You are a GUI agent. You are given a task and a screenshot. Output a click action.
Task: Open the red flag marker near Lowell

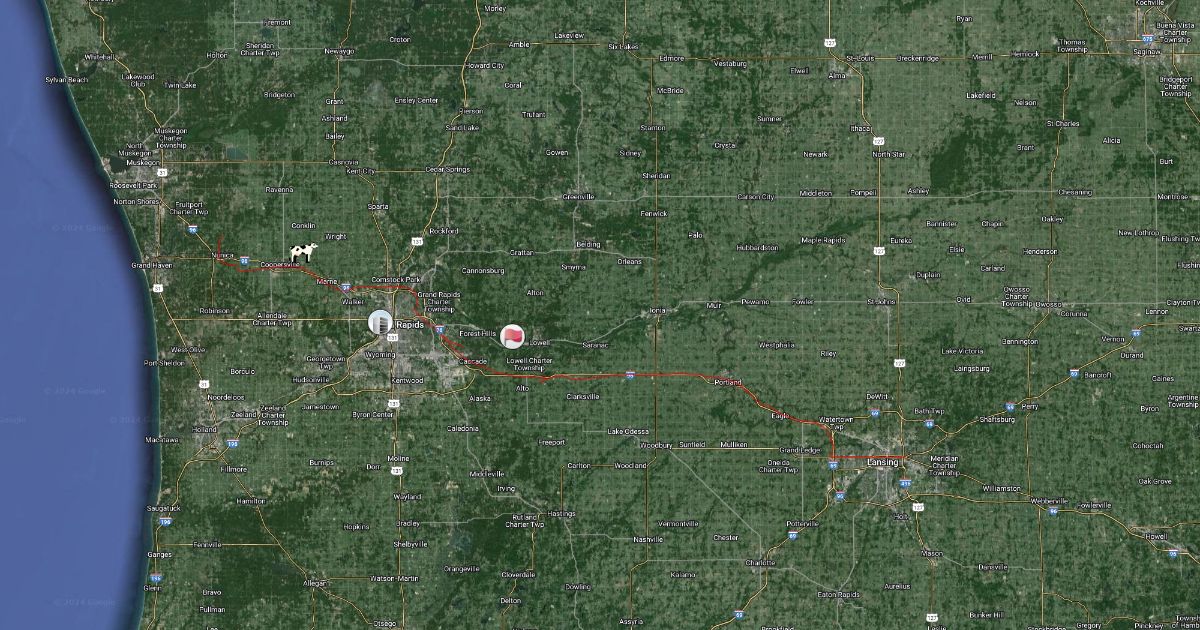tap(513, 336)
